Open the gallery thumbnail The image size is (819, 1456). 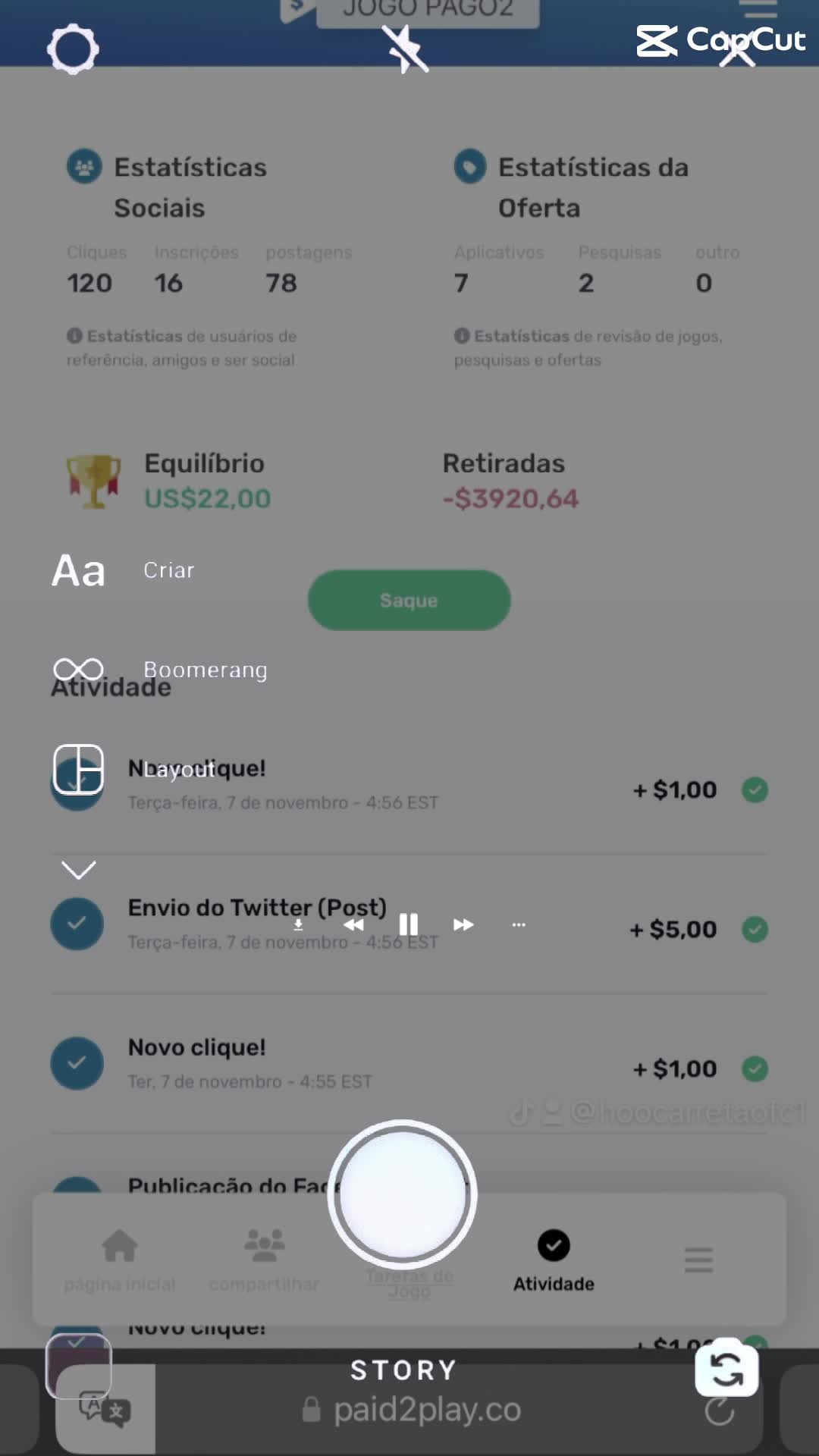pos(79,1366)
